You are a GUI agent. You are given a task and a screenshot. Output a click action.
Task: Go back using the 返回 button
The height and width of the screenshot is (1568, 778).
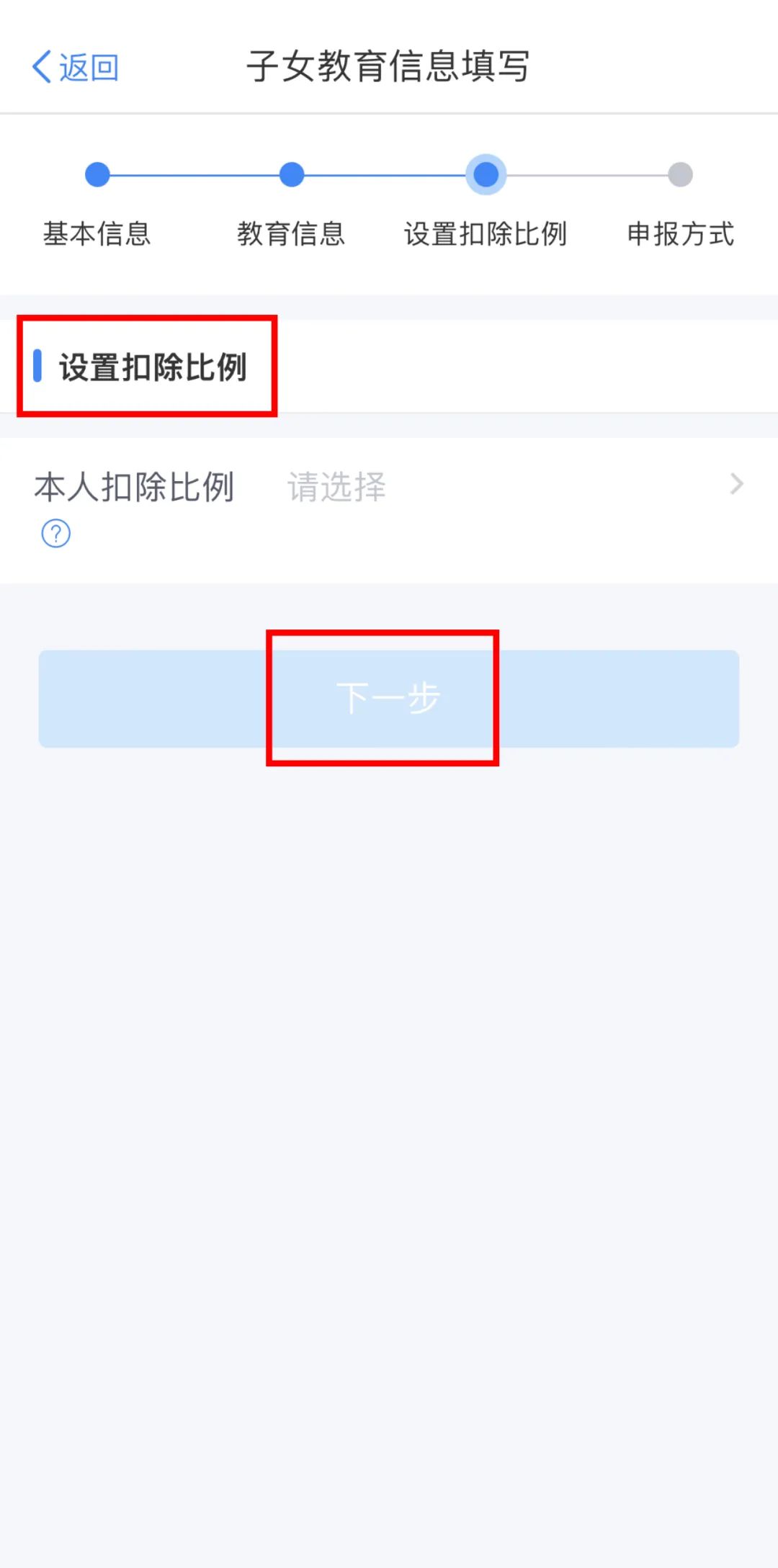[x=76, y=67]
